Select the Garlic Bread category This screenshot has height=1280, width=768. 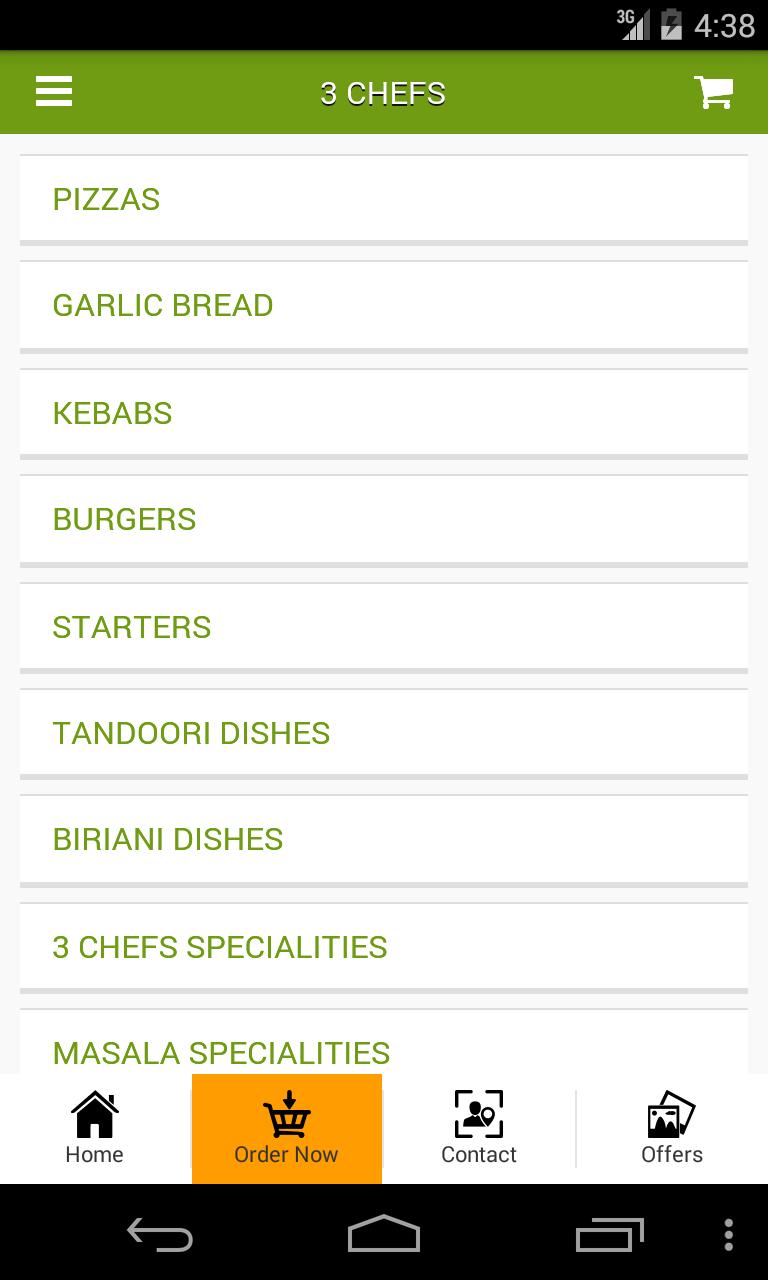pos(384,306)
